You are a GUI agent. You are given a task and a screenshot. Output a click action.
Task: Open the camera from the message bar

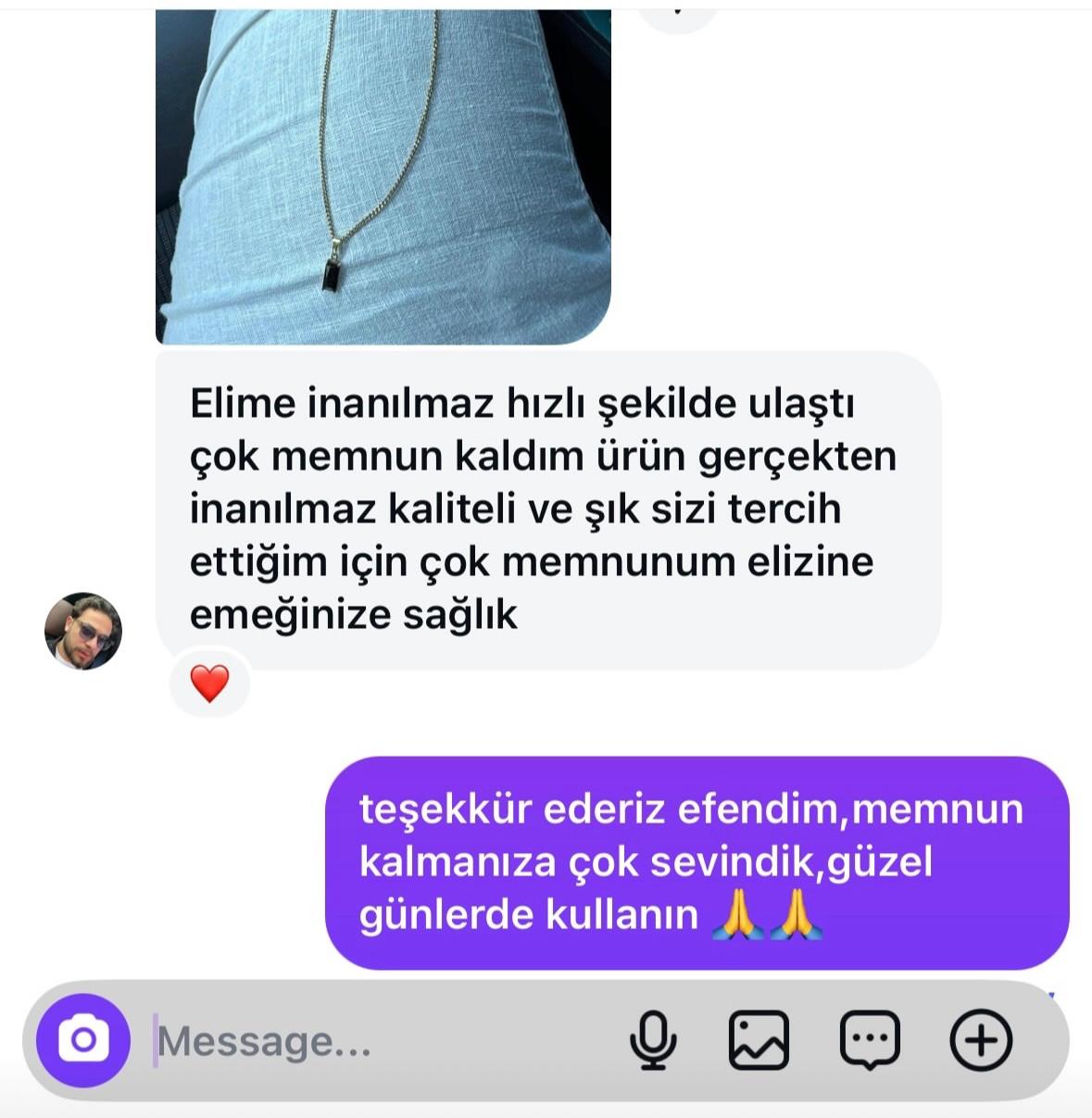83,1040
